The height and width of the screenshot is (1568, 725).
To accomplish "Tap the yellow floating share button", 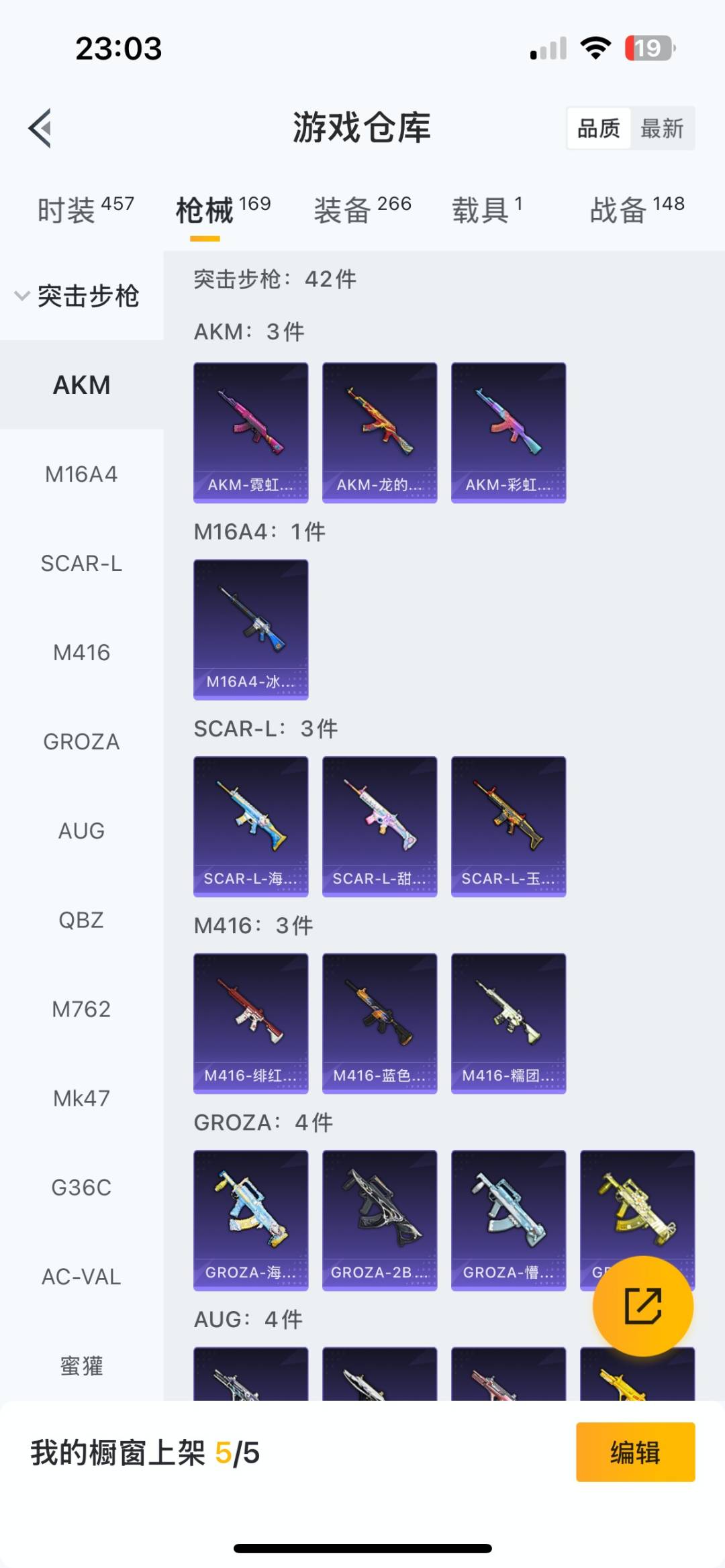I will [643, 1306].
